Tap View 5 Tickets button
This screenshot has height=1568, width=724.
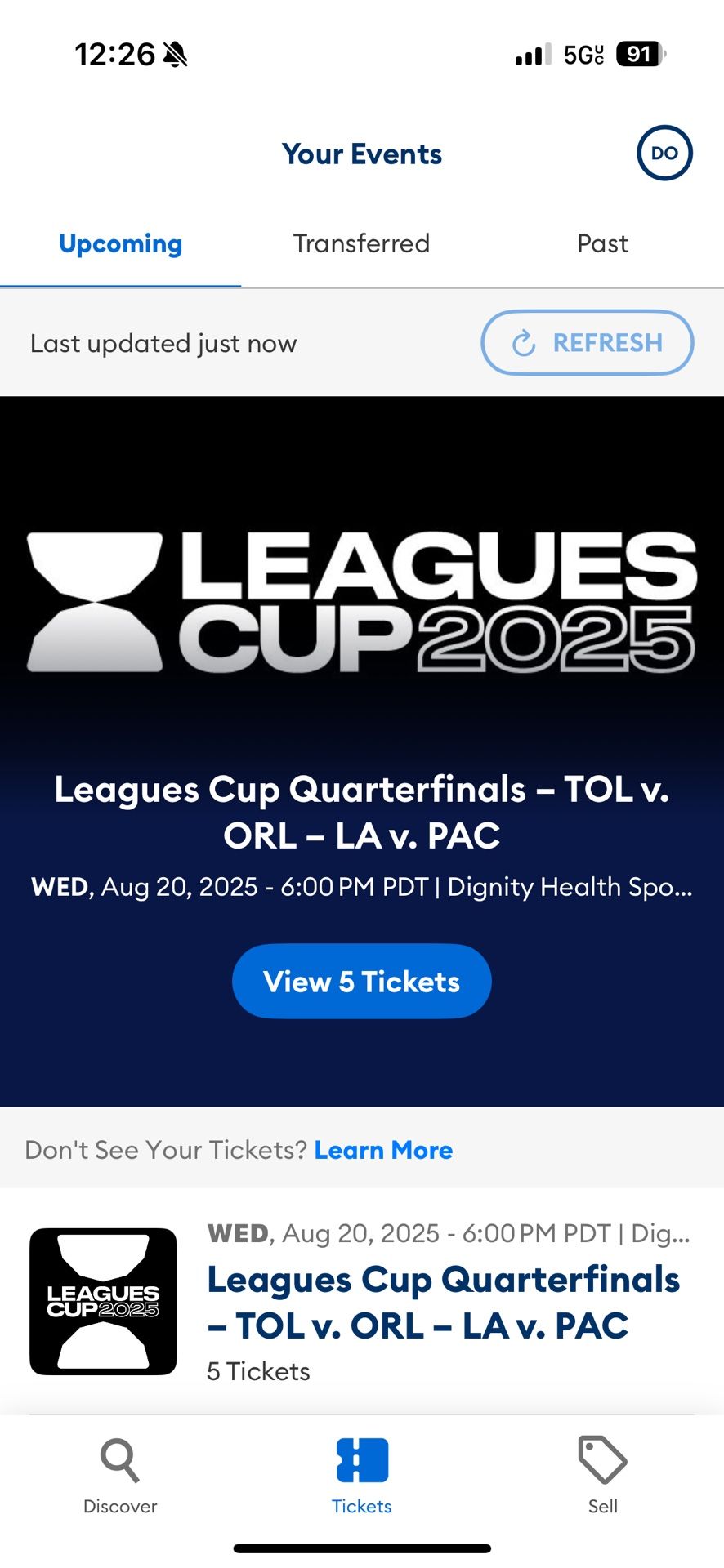pos(361,981)
